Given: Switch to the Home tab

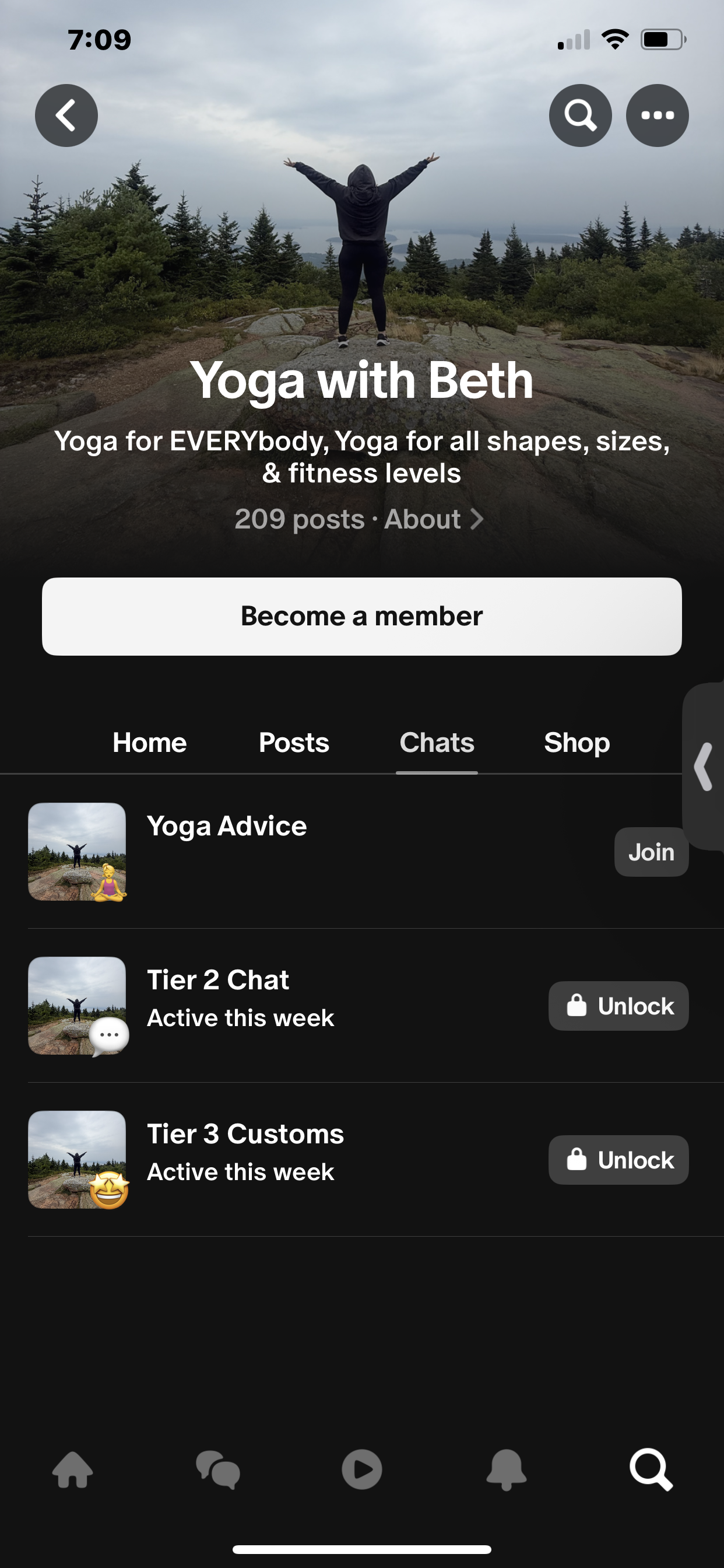Looking at the screenshot, I should point(150,743).
